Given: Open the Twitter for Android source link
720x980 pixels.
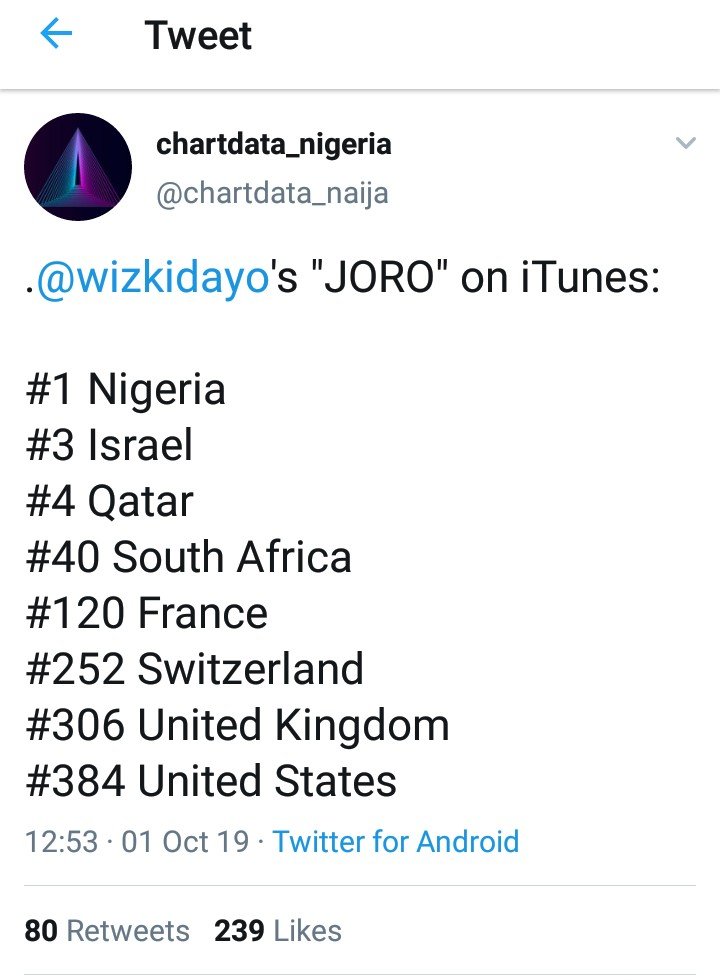Looking at the screenshot, I should (396, 841).
